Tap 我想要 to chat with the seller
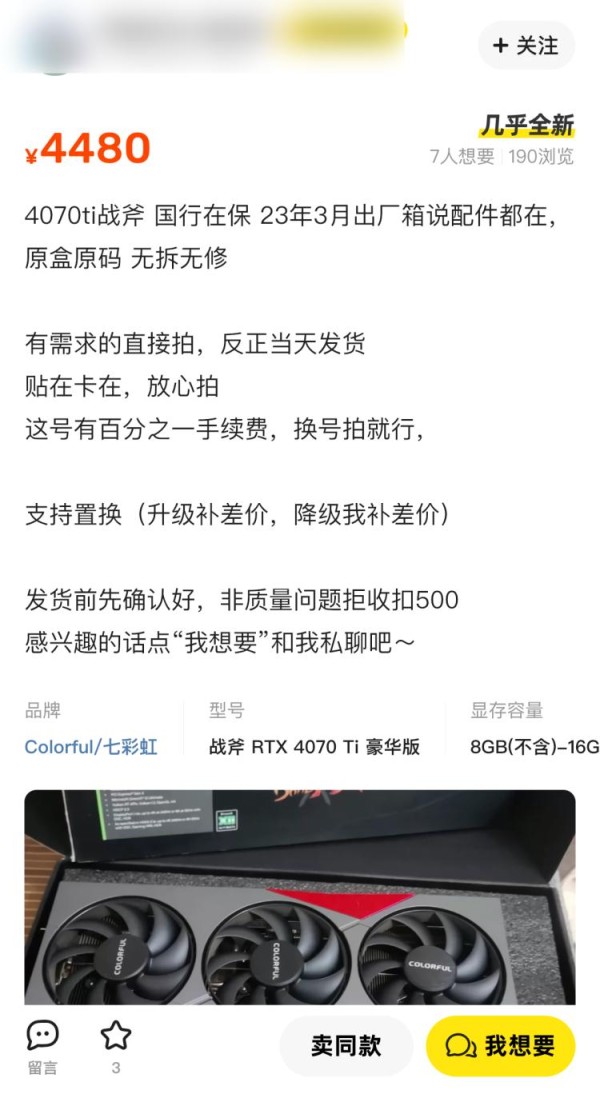The height and width of the screenshot is (1094, 600). point(501,1046)
